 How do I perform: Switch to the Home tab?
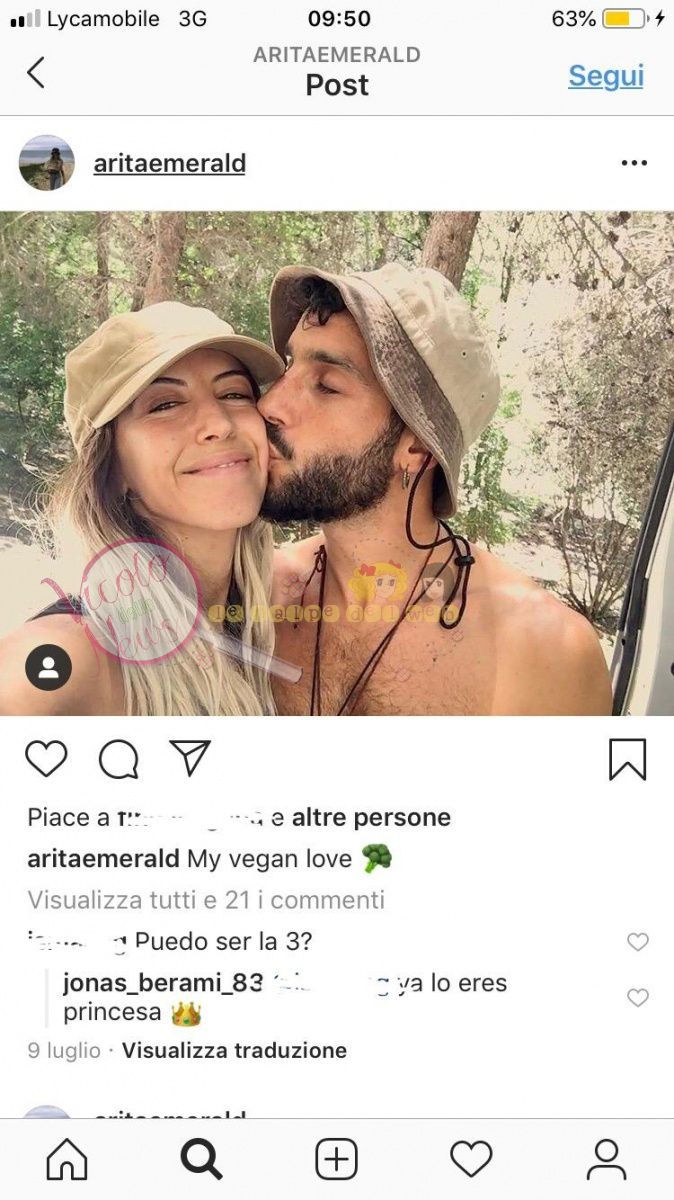67,1160
